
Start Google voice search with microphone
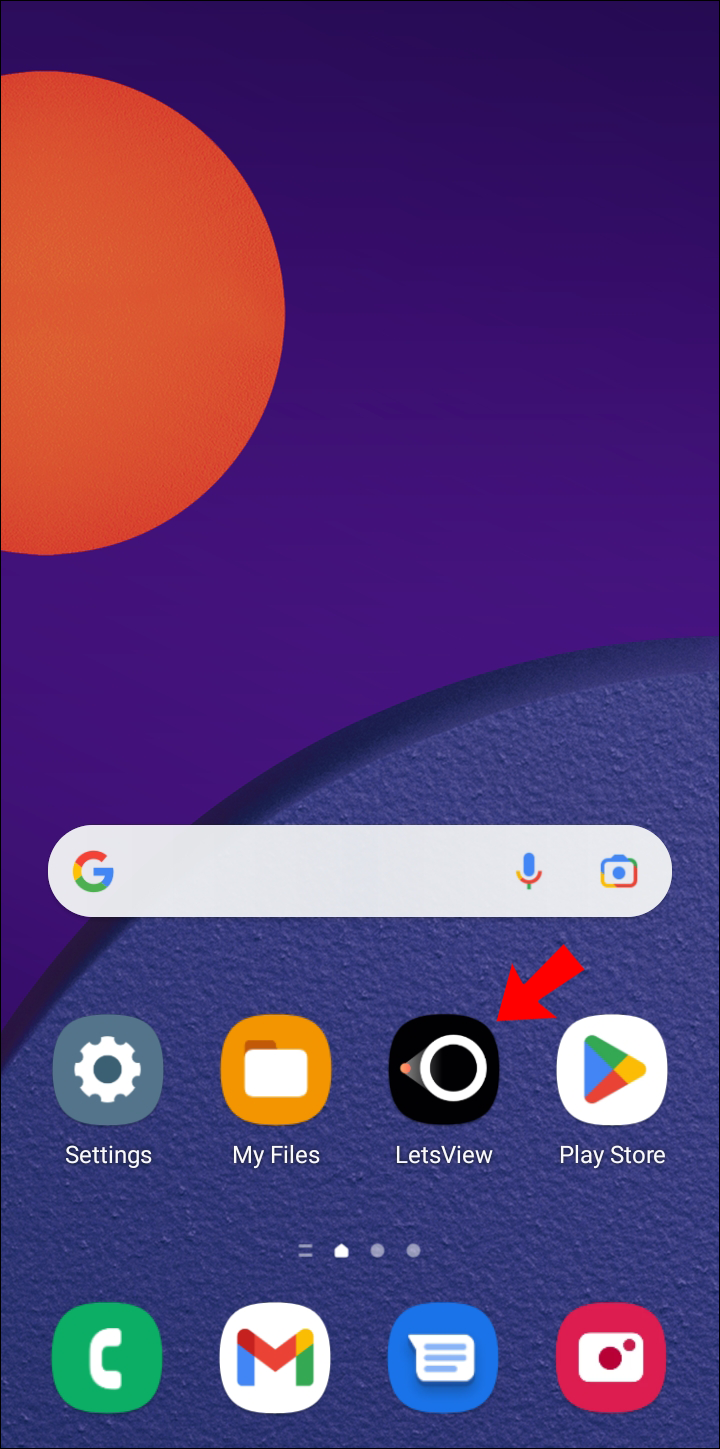(x=529, y=871)
